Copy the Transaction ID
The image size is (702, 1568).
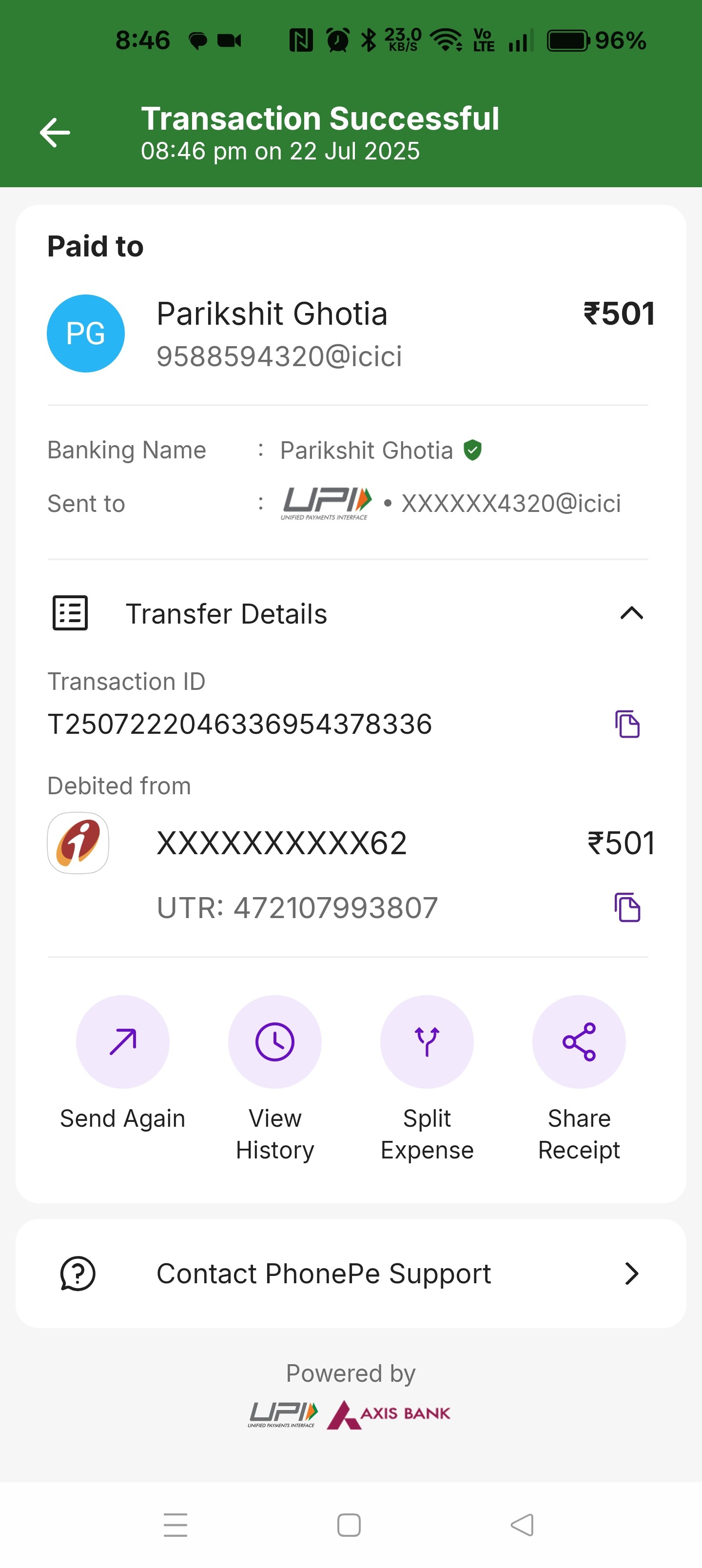[x=627, y=724]
